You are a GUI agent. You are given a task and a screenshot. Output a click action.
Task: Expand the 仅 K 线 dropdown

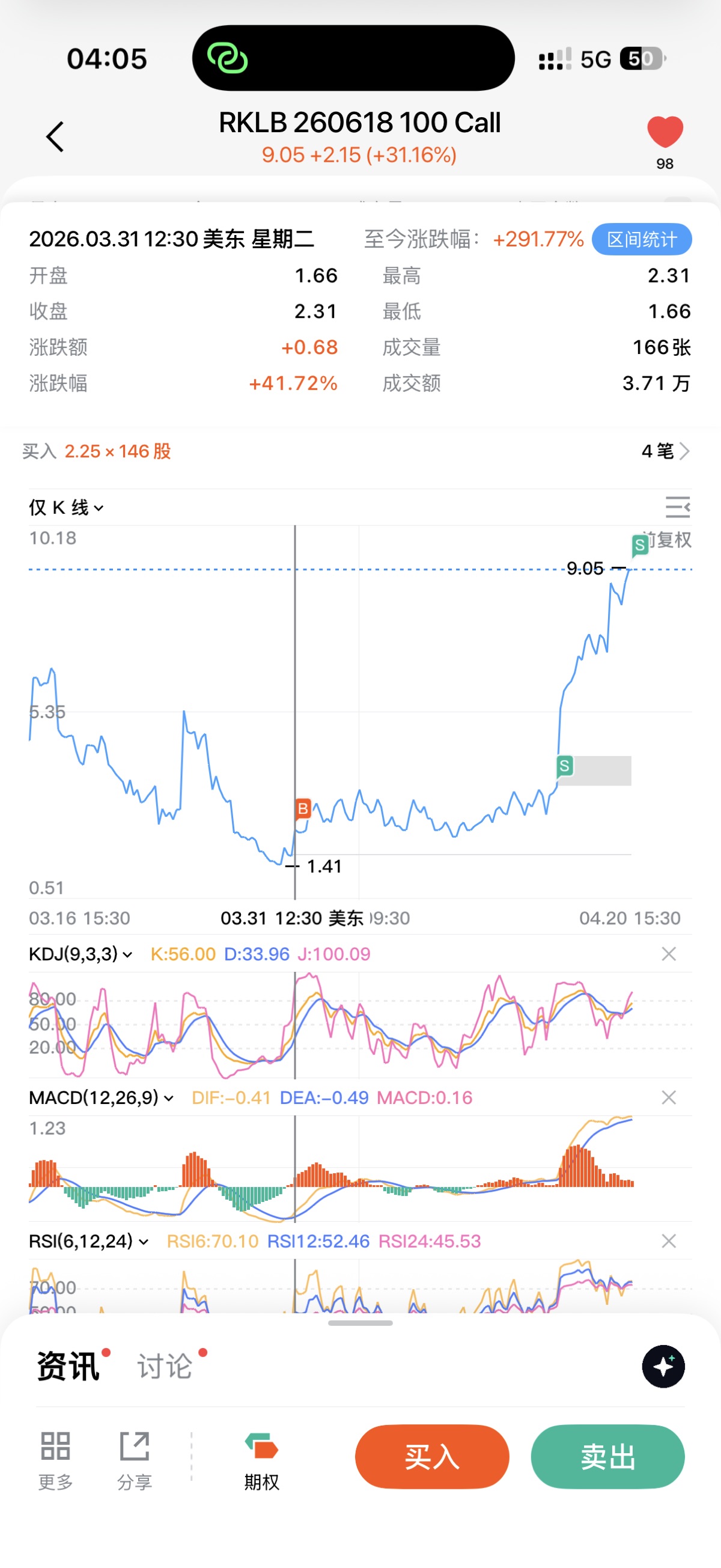(65, 508)
